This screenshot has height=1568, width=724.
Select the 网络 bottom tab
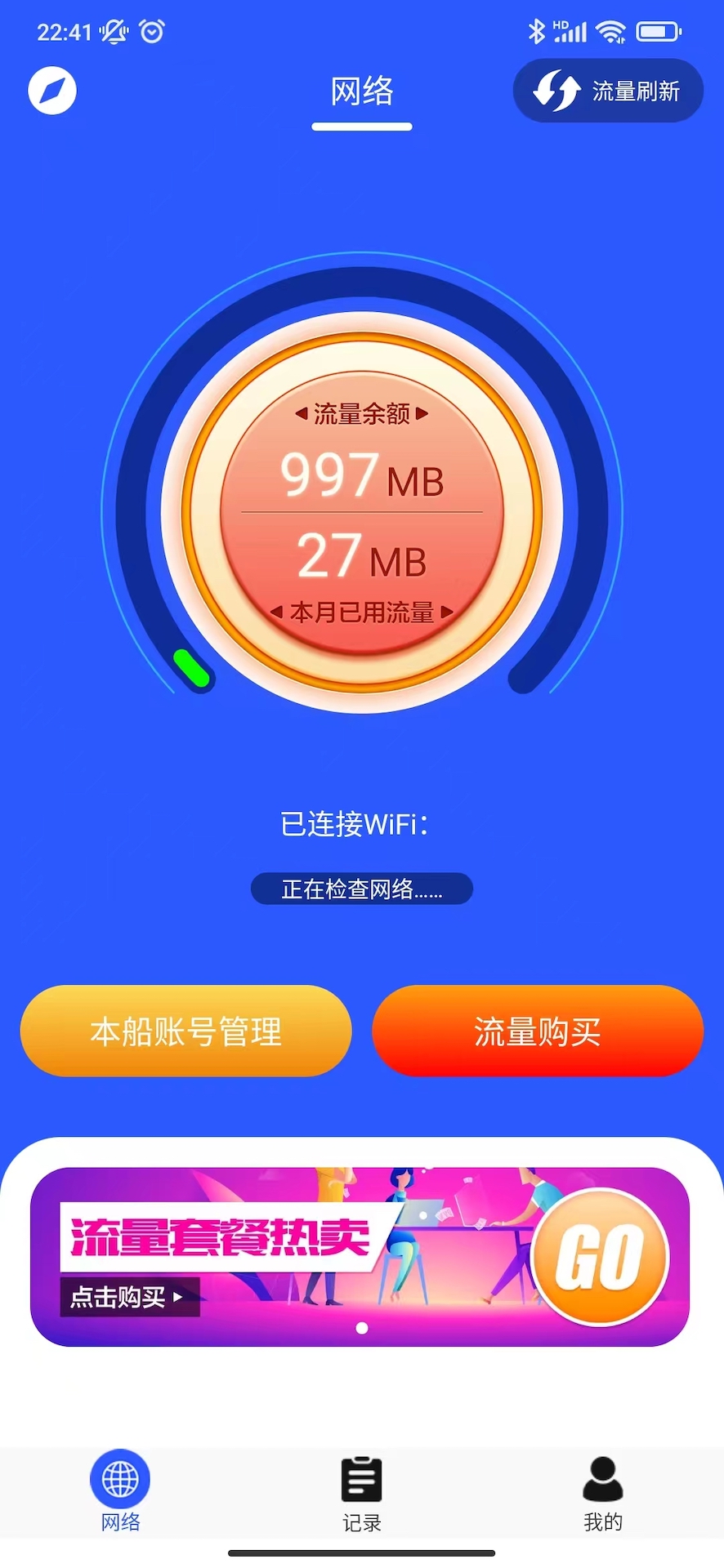(120, 1493)
